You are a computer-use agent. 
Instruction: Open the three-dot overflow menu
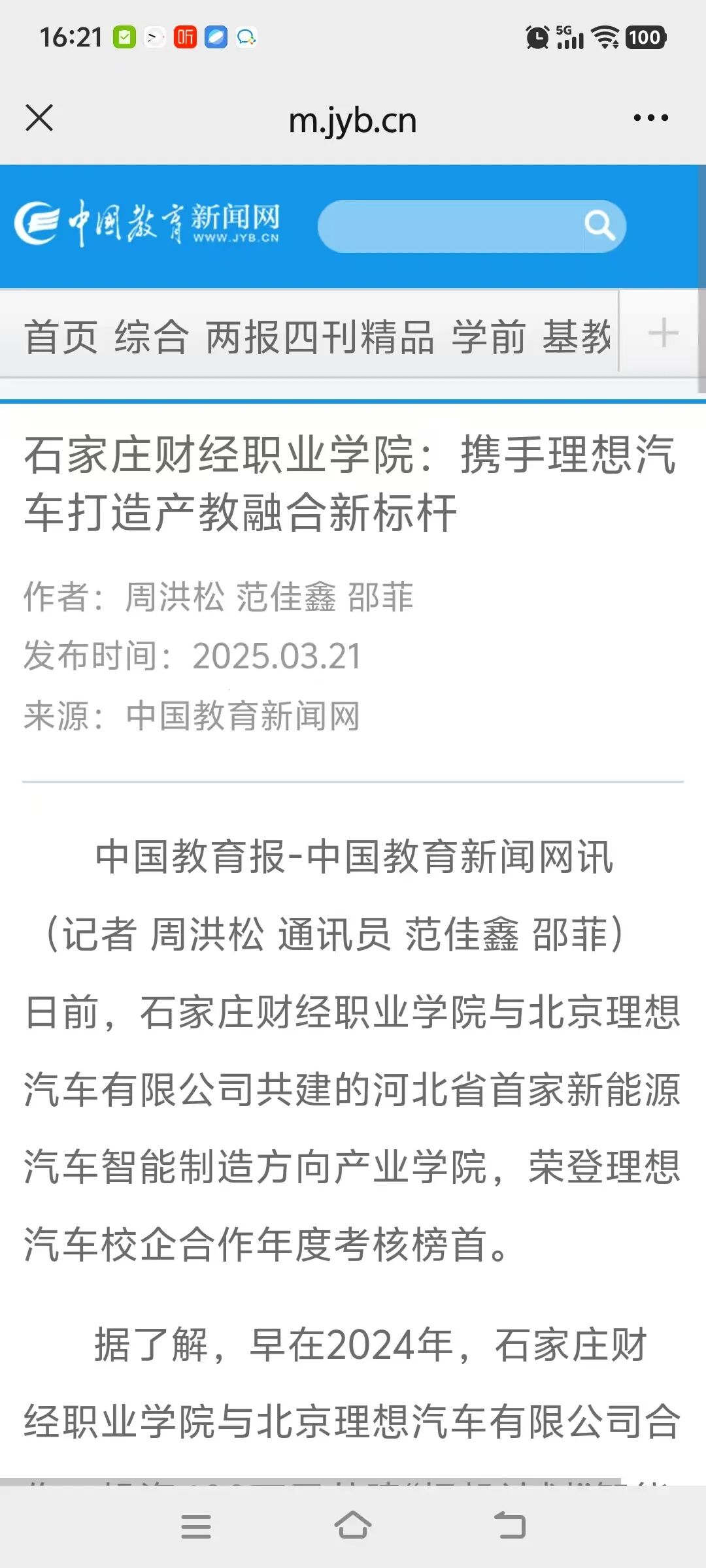click(650, 118)
